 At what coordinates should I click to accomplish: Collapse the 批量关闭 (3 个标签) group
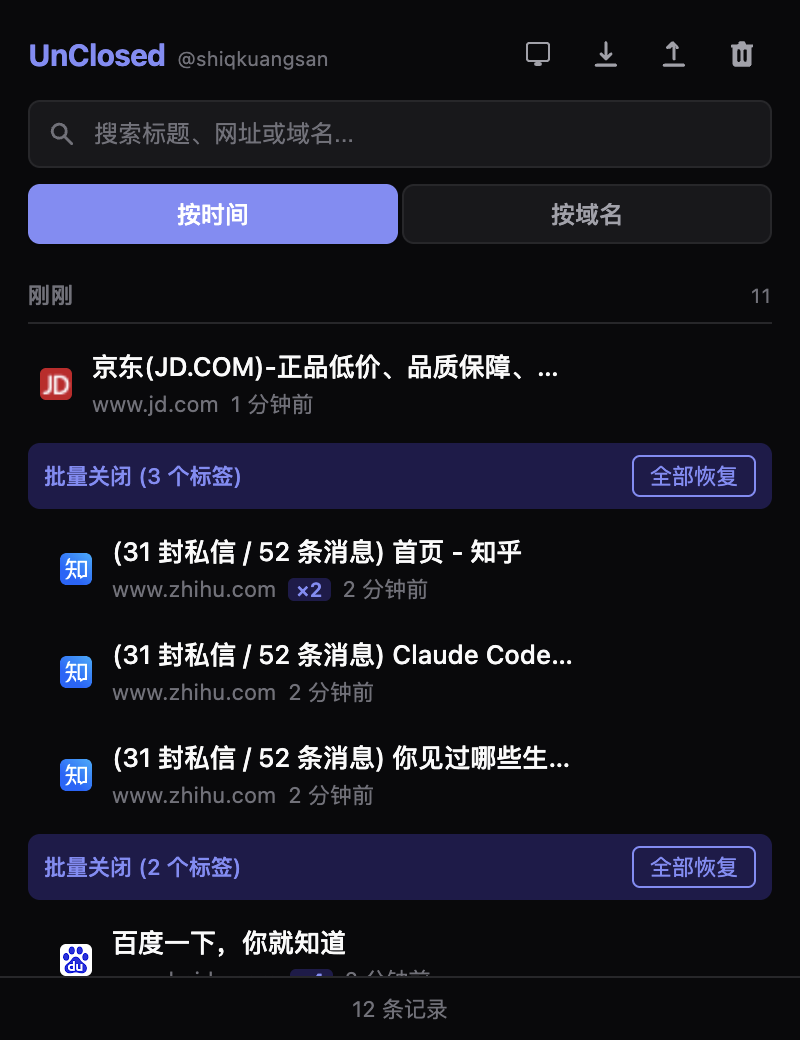pyautogui.click(x=140, y=476)
